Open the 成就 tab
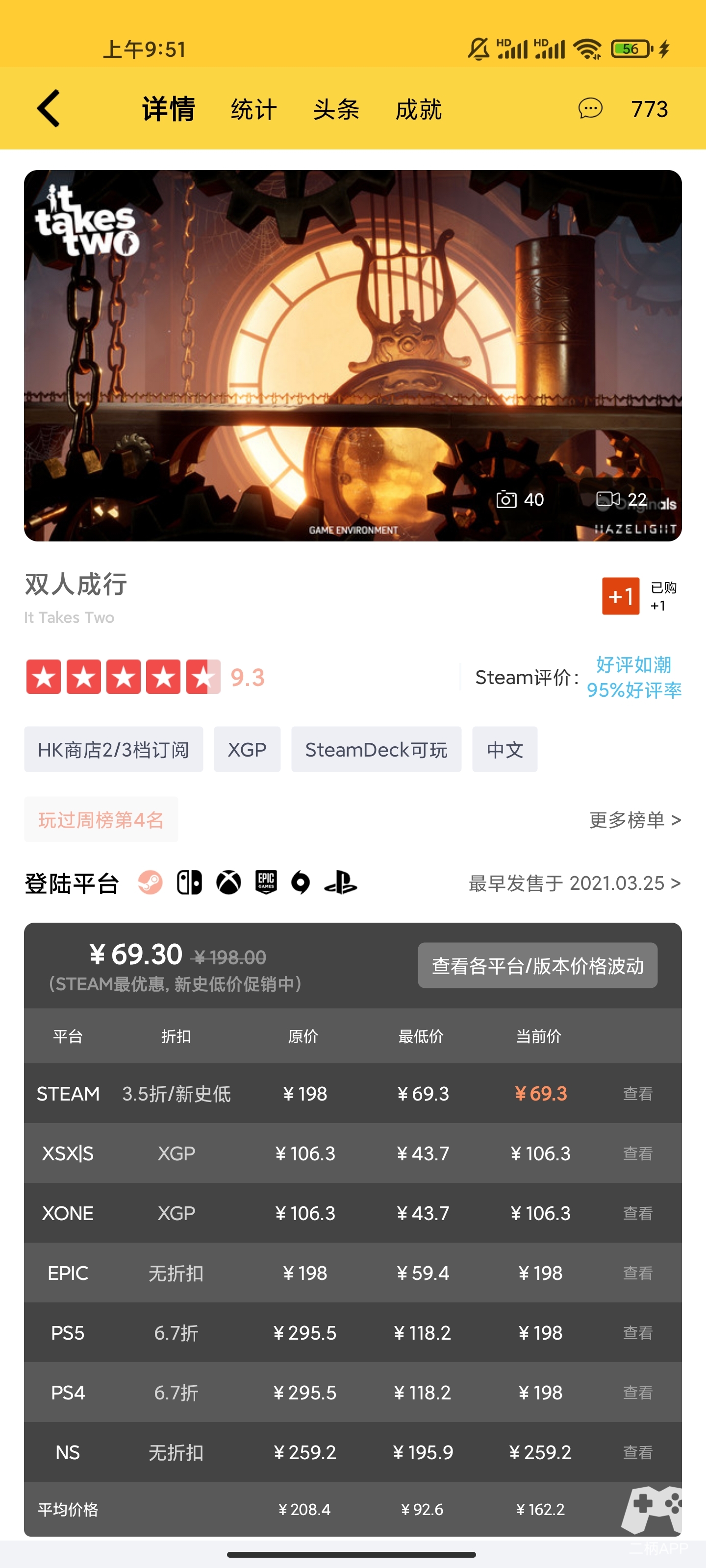The height and width of the screenshot is (1568, 706). pyautogui.click(x=418, y=110)
